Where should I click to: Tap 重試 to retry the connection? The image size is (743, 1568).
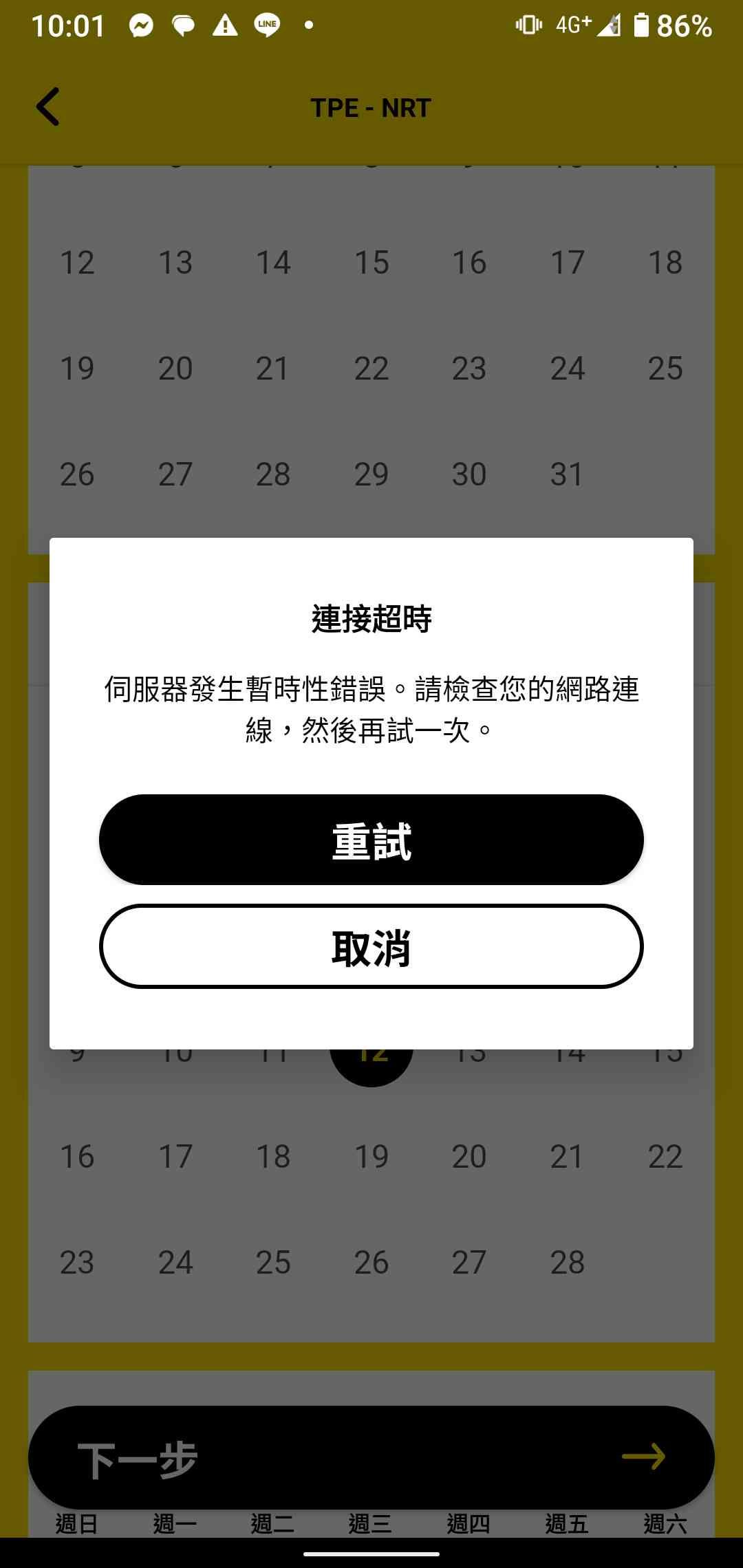pos(371,840)
